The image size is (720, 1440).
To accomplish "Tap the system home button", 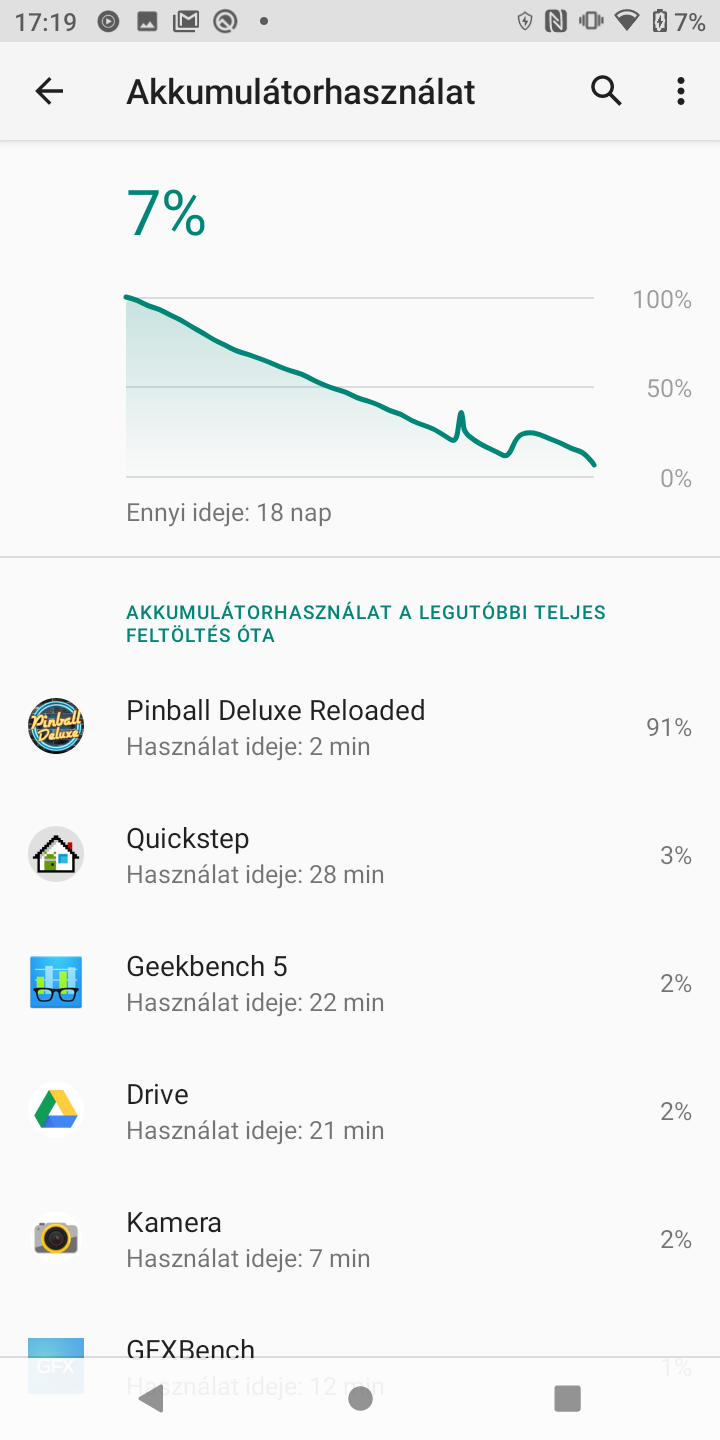I will point(360,1398).
